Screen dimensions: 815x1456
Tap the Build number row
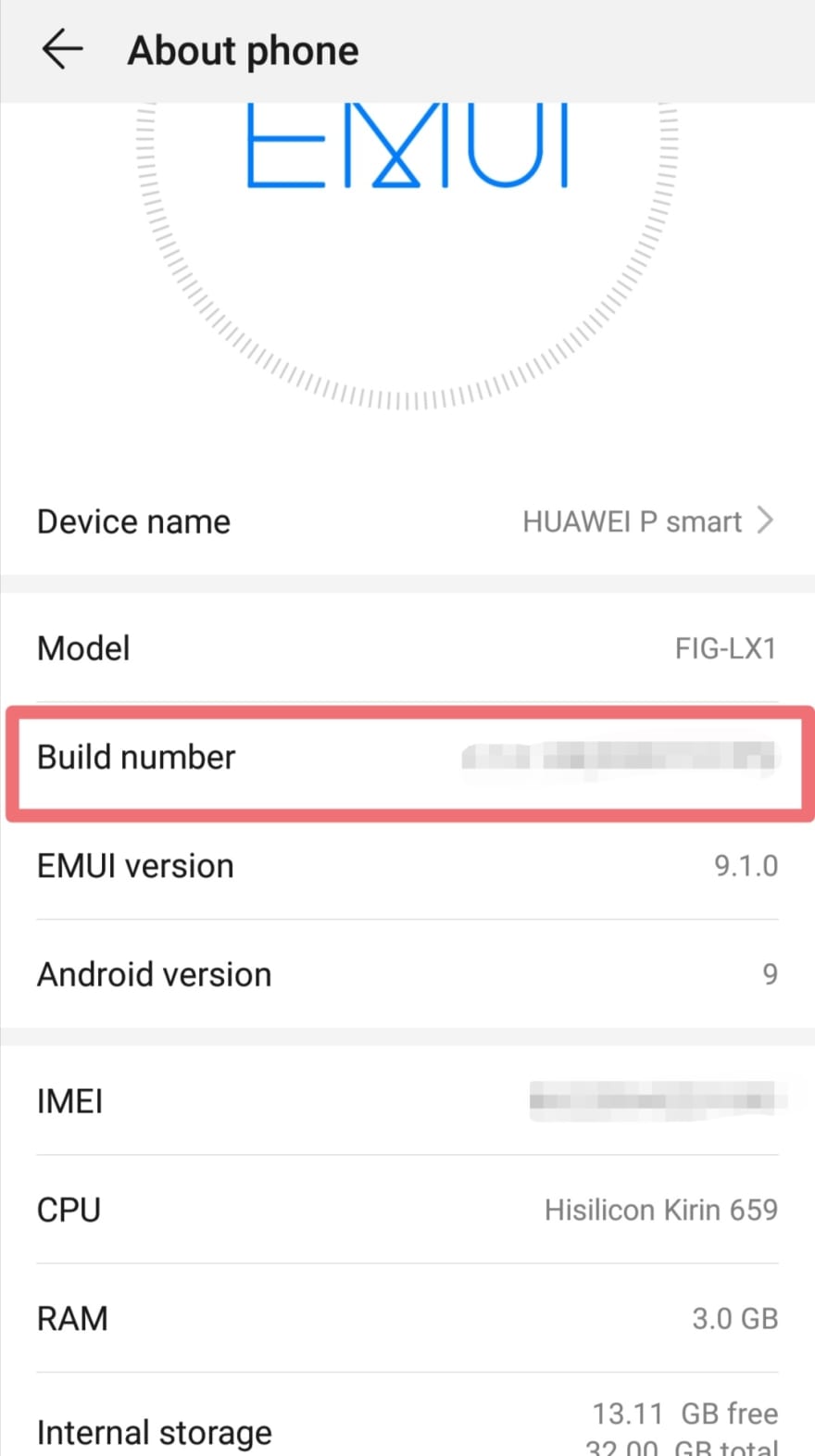(x=407, y=758)
